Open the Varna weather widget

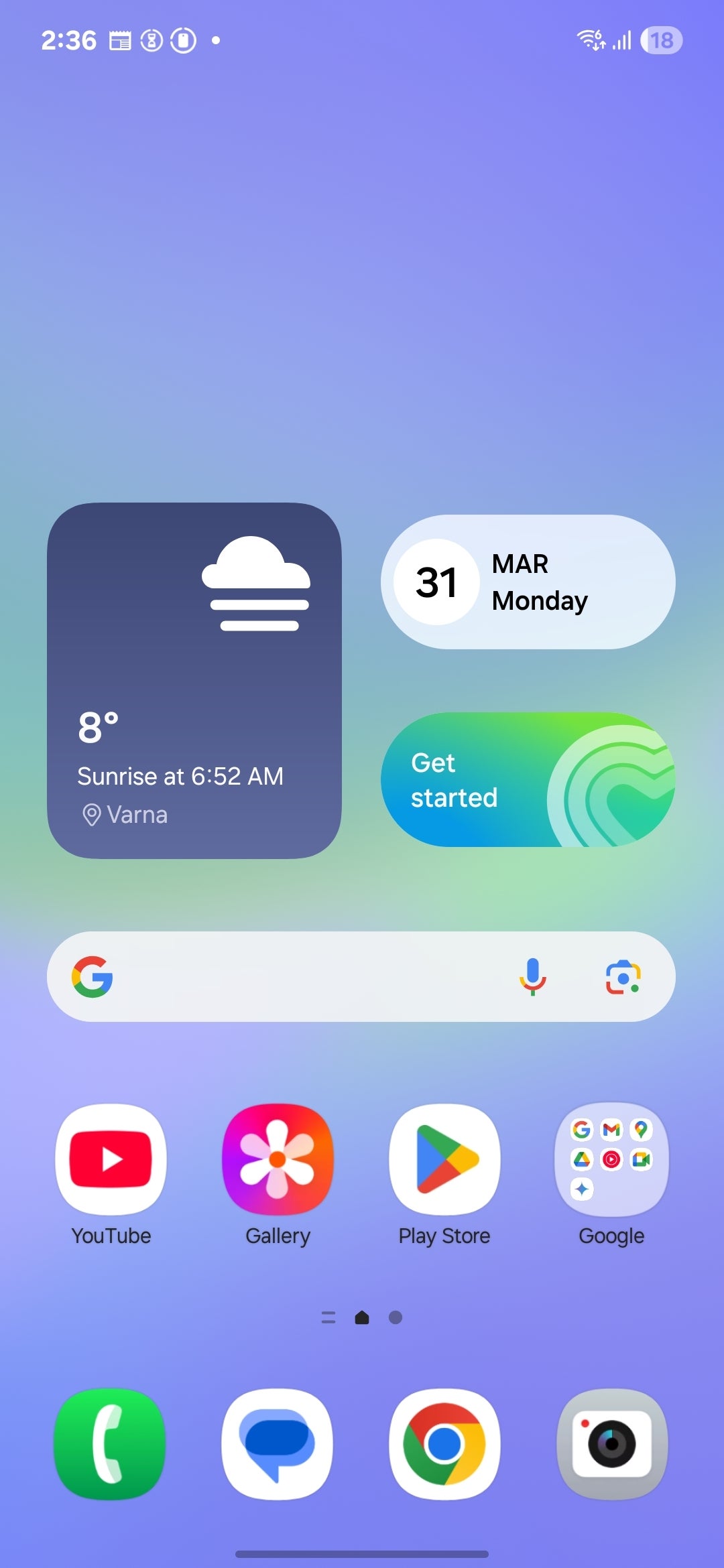[194, 680]
